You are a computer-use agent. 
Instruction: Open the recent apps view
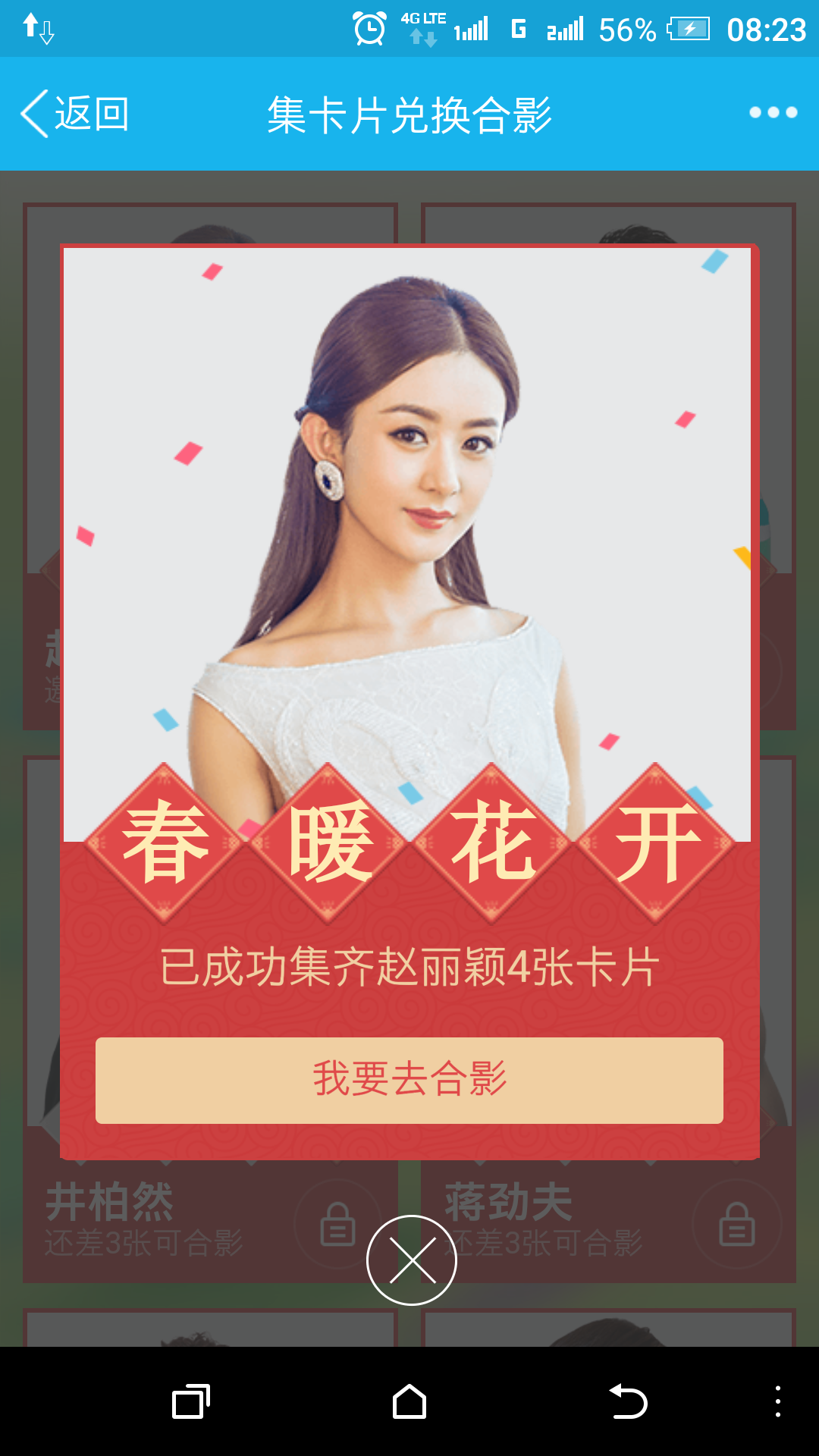pyautogui.click(x=191, y=1401)
